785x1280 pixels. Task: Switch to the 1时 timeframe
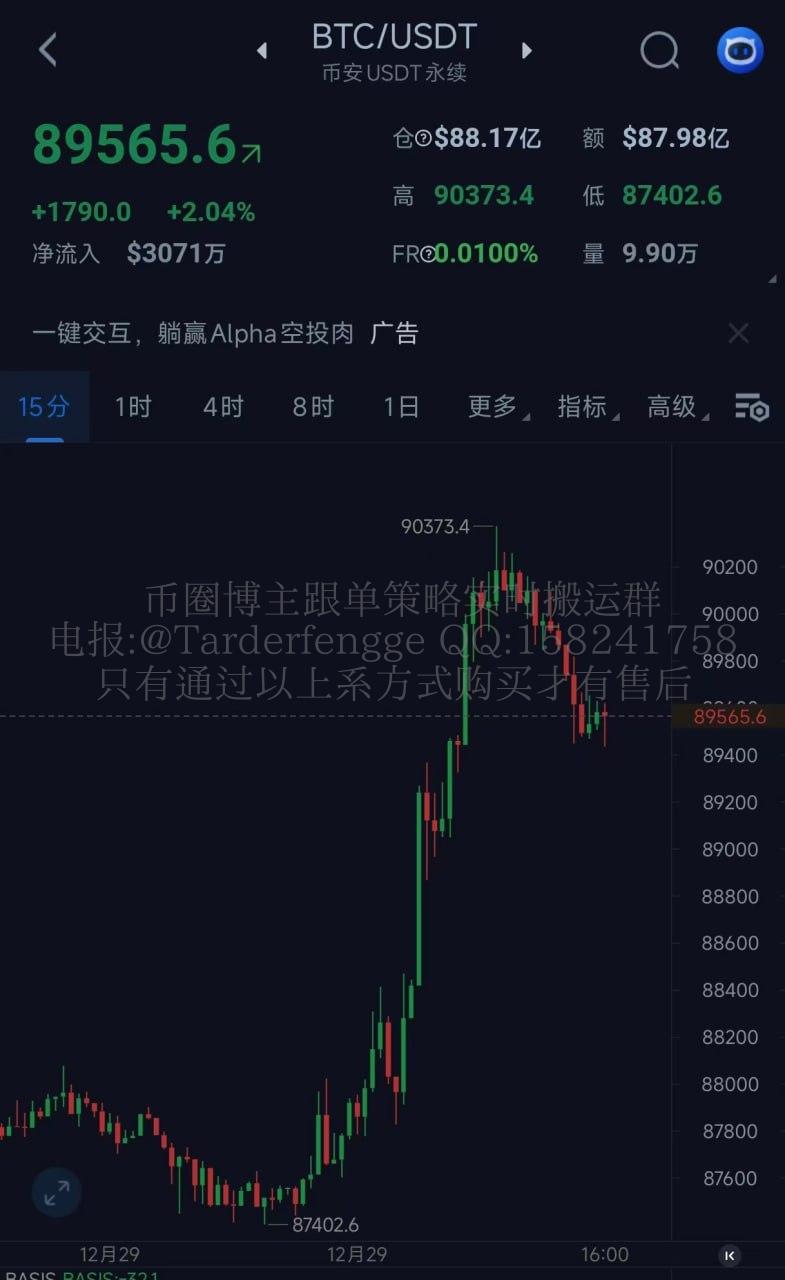[132, 407]
